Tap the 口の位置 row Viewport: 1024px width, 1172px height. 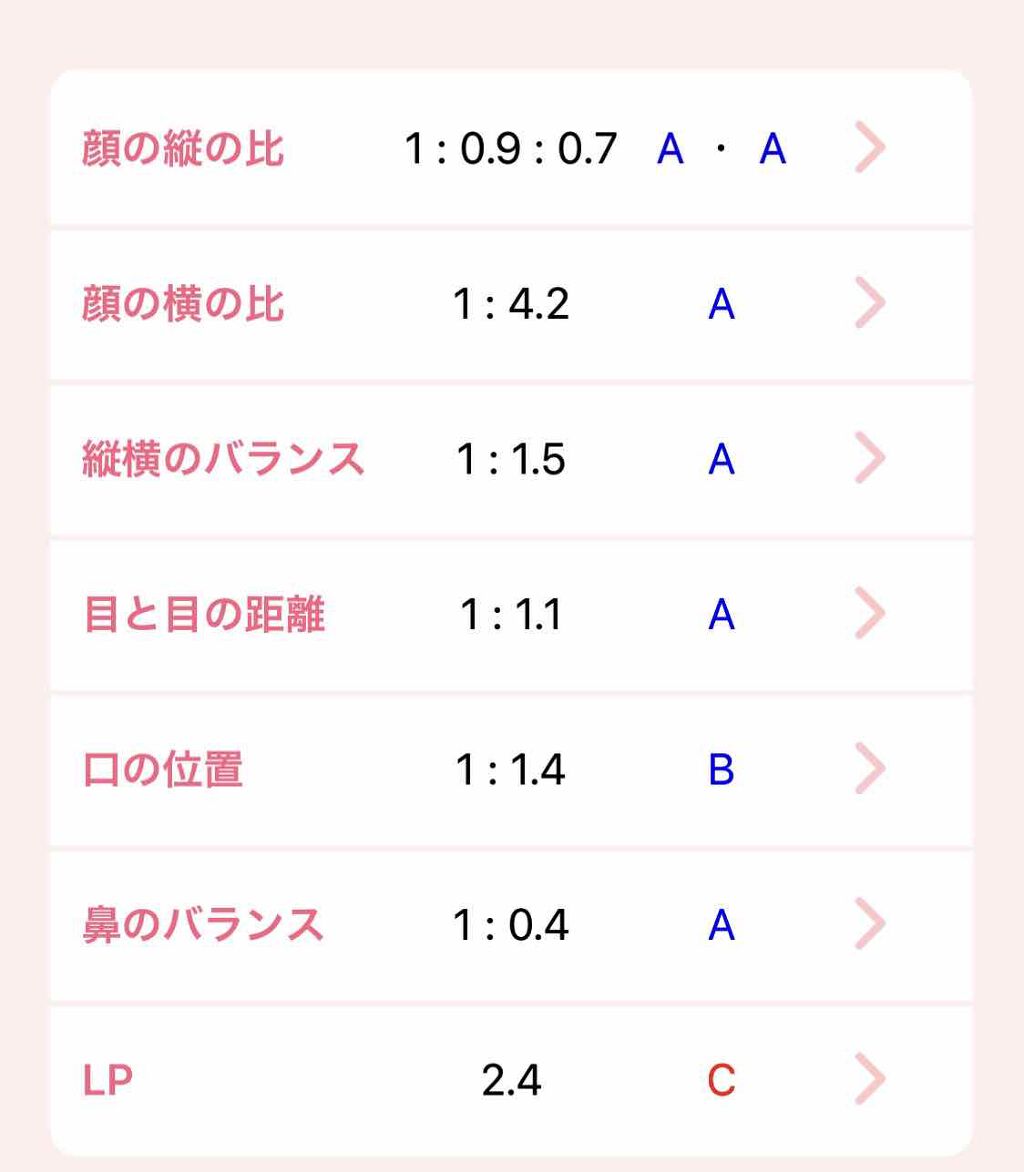point(510,770)
